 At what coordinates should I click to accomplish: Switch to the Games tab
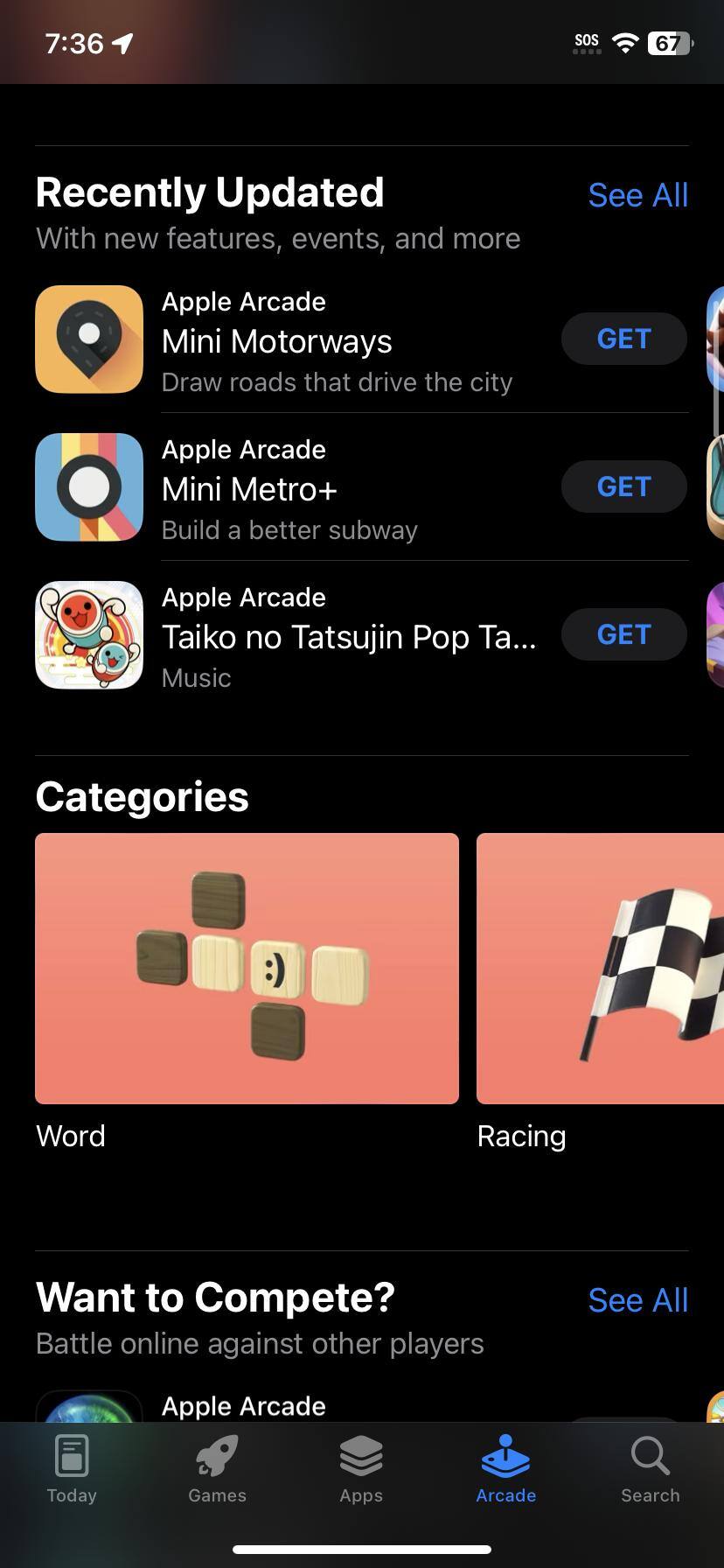point(217,1470)
